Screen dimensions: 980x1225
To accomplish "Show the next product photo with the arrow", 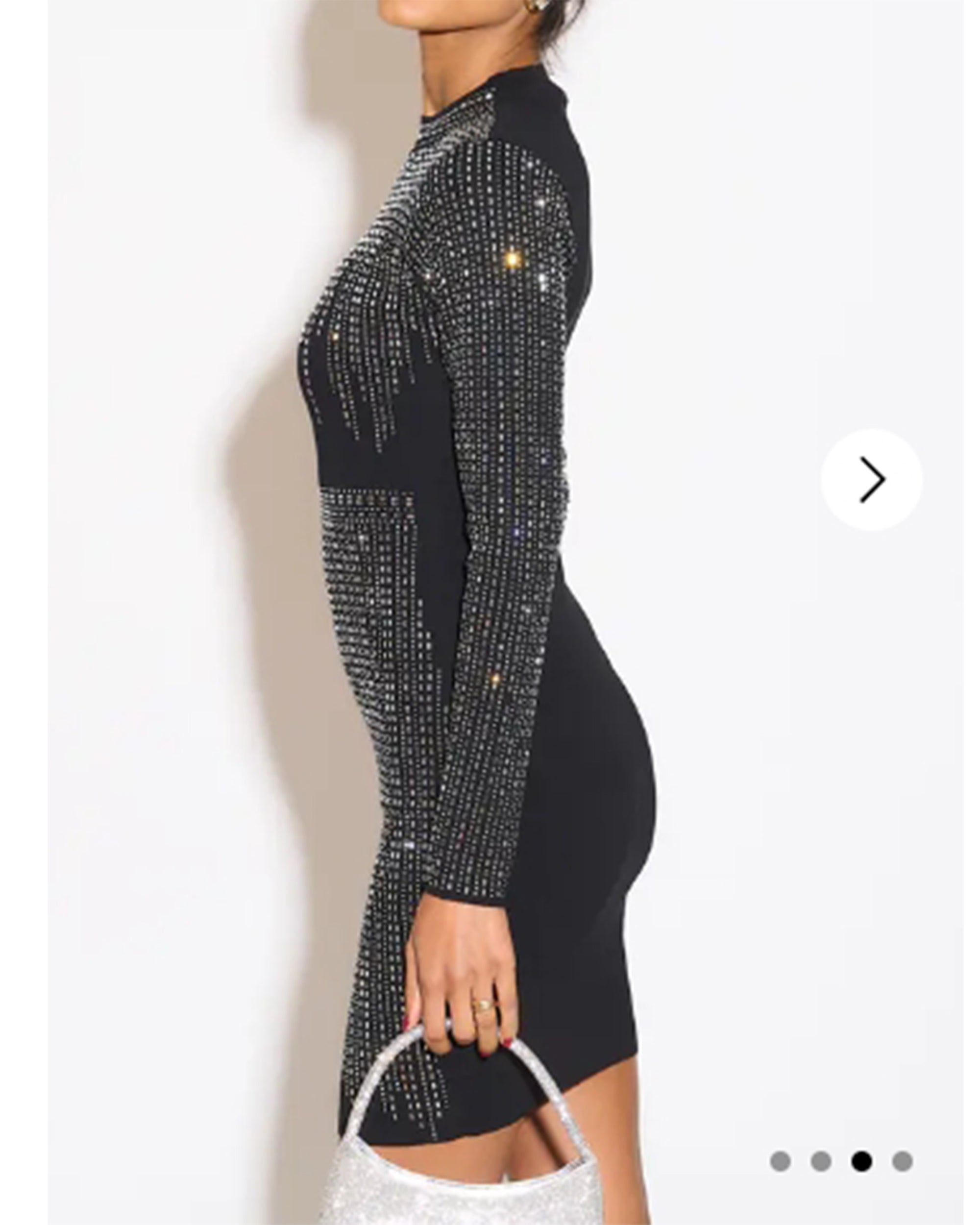I will point(872,480).
